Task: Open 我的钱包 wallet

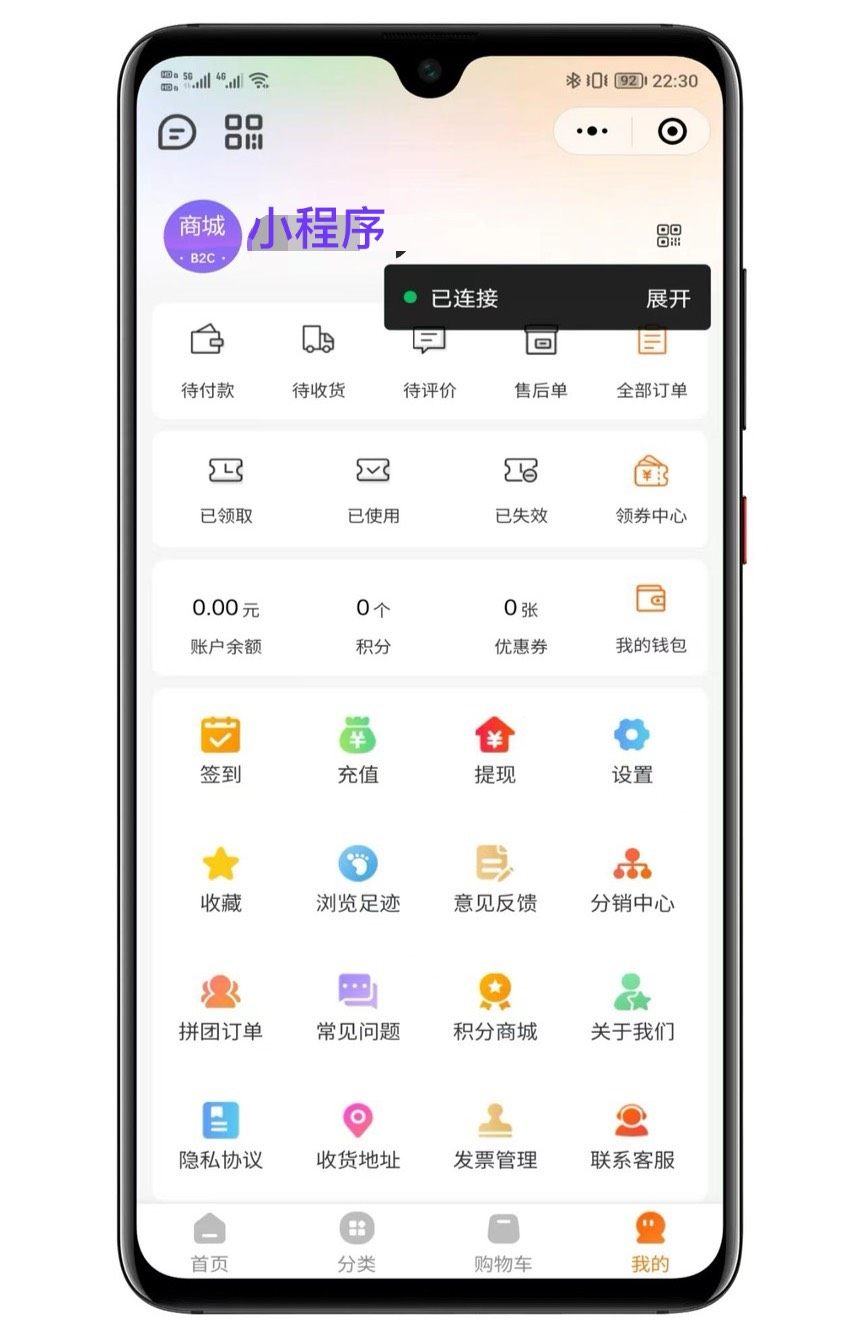Action: tap(651, 617)
